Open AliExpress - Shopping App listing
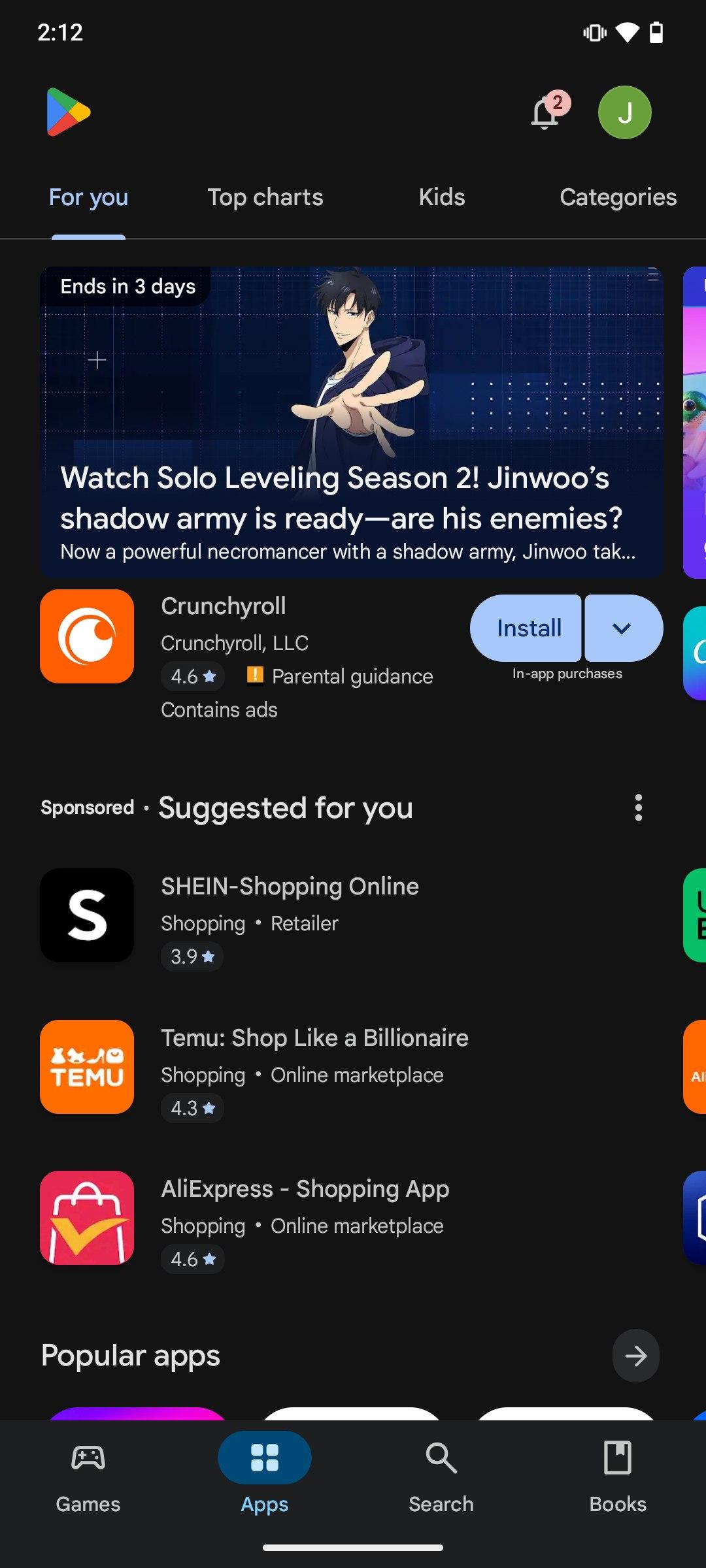Image resolution: width=706 pixels, height=1568 pixels. click(305, 1218)
